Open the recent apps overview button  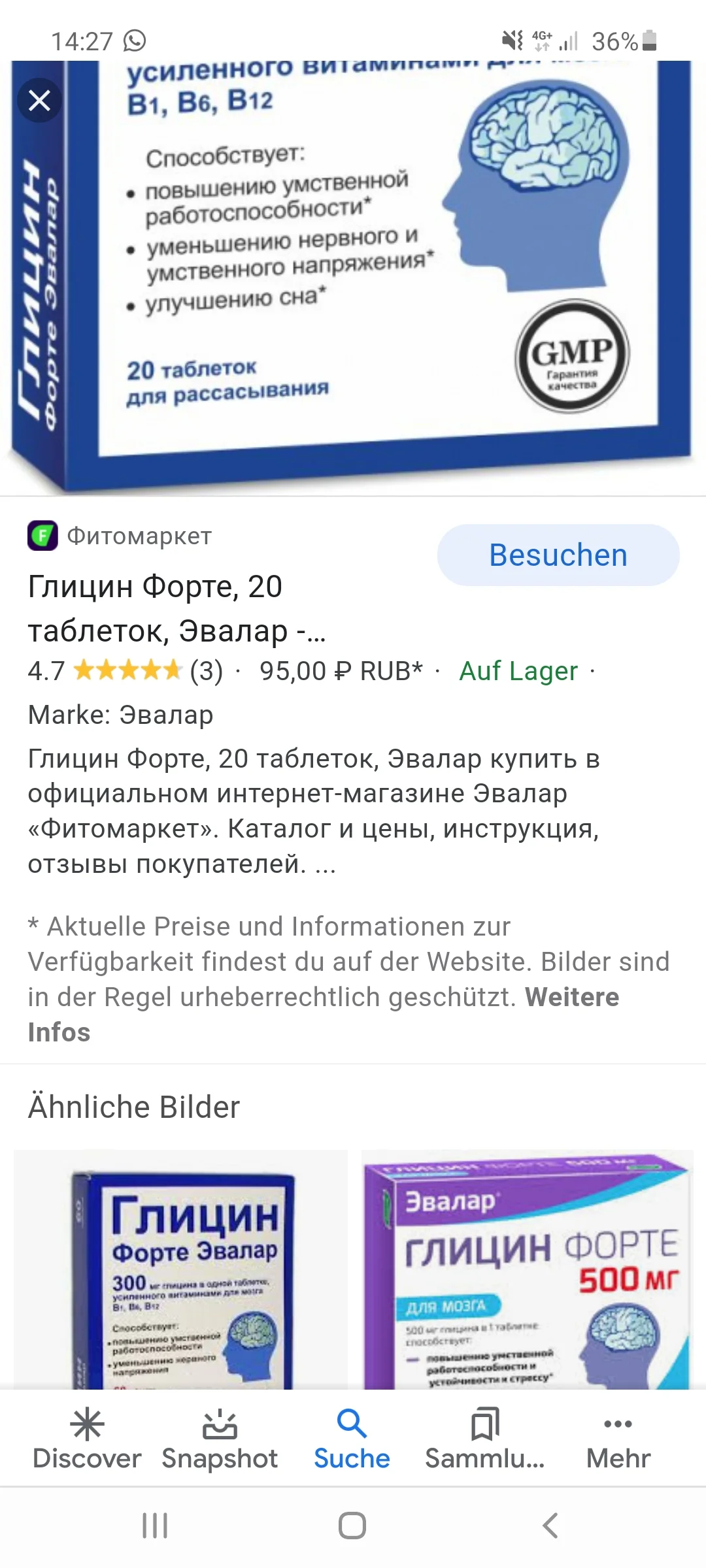tap(157, 1527)
